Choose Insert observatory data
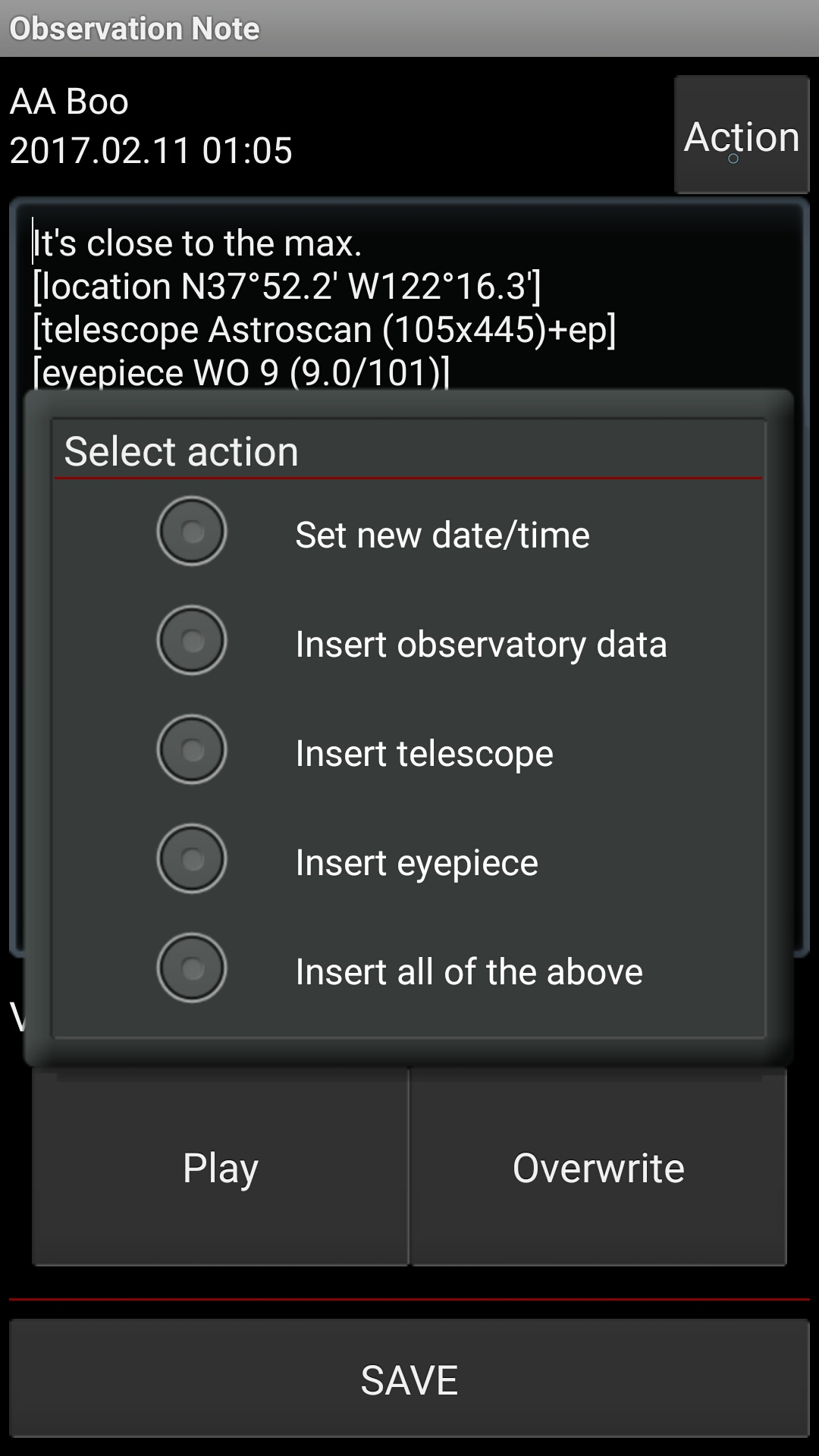 tap(409, 643)
